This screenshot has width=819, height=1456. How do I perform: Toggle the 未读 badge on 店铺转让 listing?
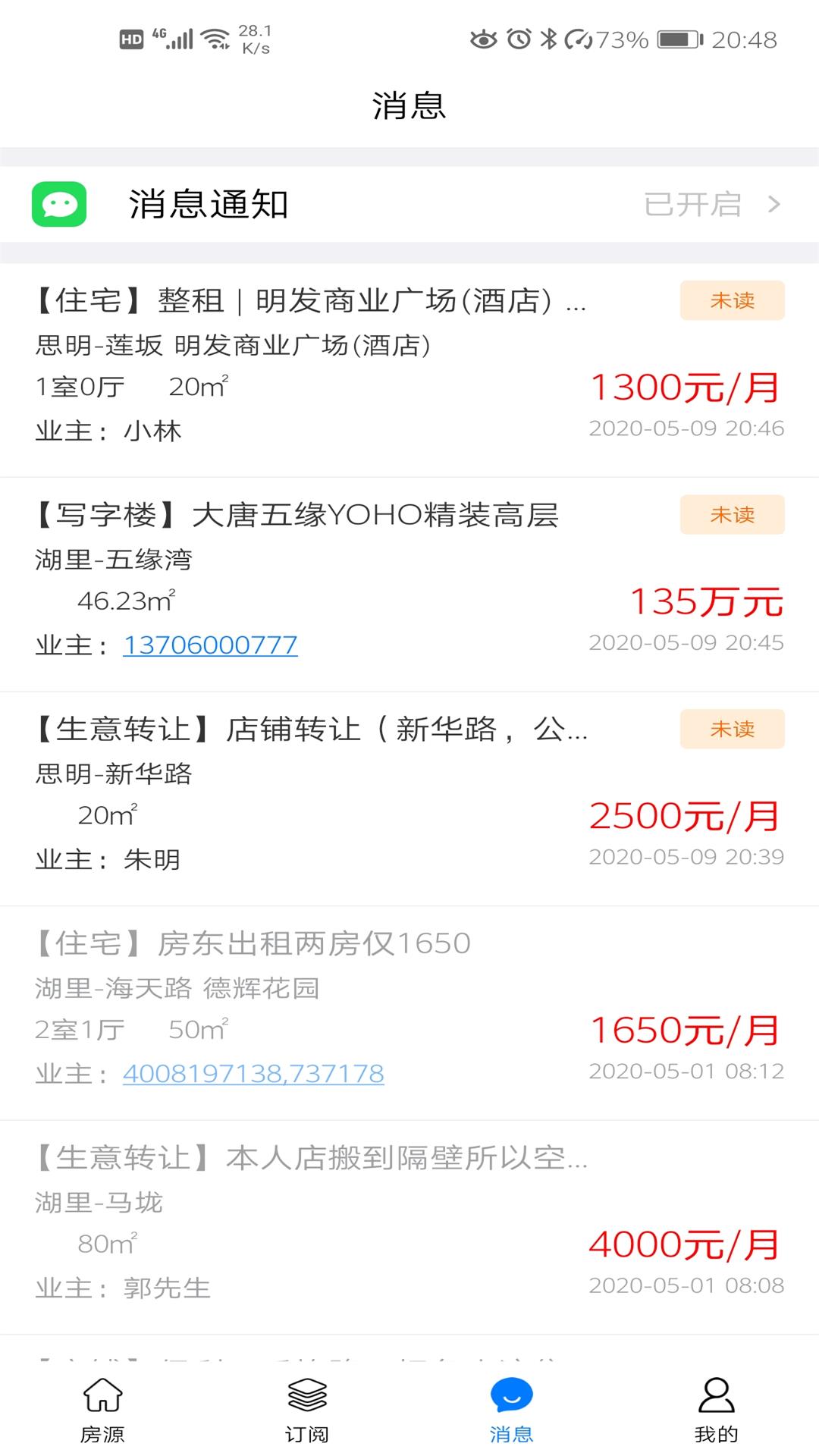731,730
